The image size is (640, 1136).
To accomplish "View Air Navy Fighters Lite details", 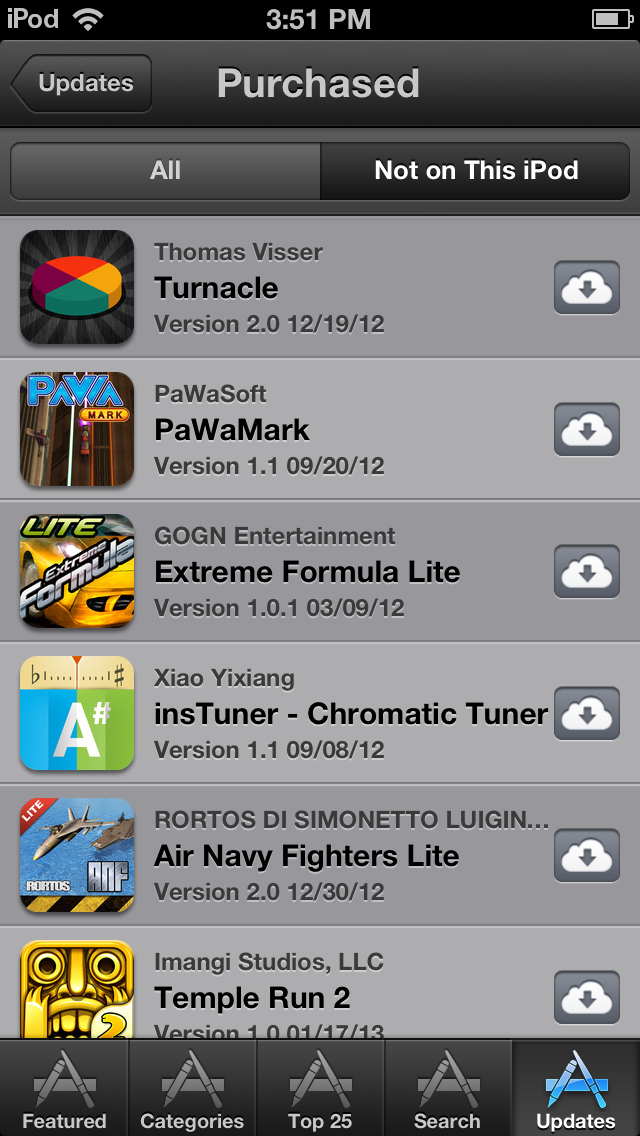I will tap(300, 856).
